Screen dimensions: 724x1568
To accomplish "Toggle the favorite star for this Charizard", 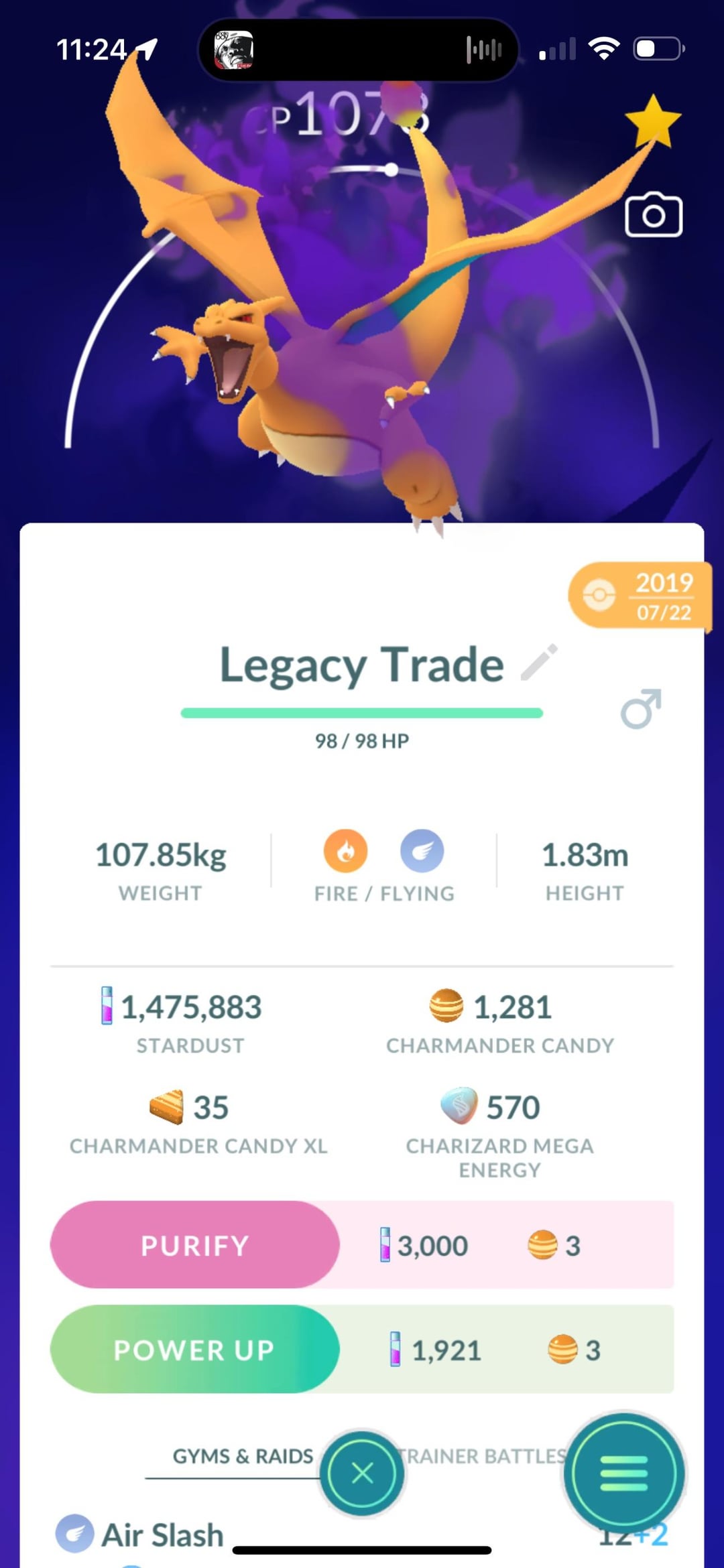I will pos(652,121).
